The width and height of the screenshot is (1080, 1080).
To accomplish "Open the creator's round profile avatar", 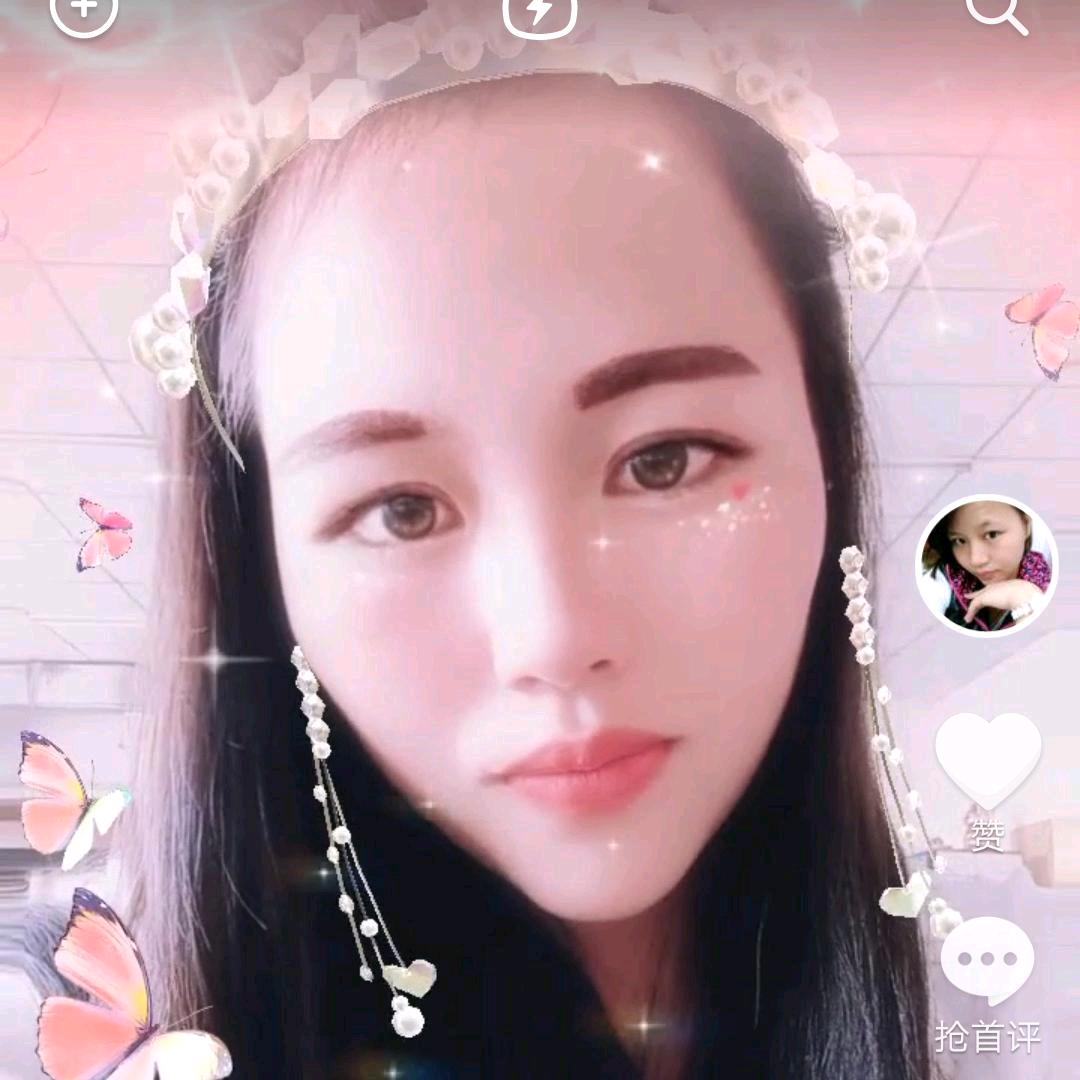I will point(986,566).
